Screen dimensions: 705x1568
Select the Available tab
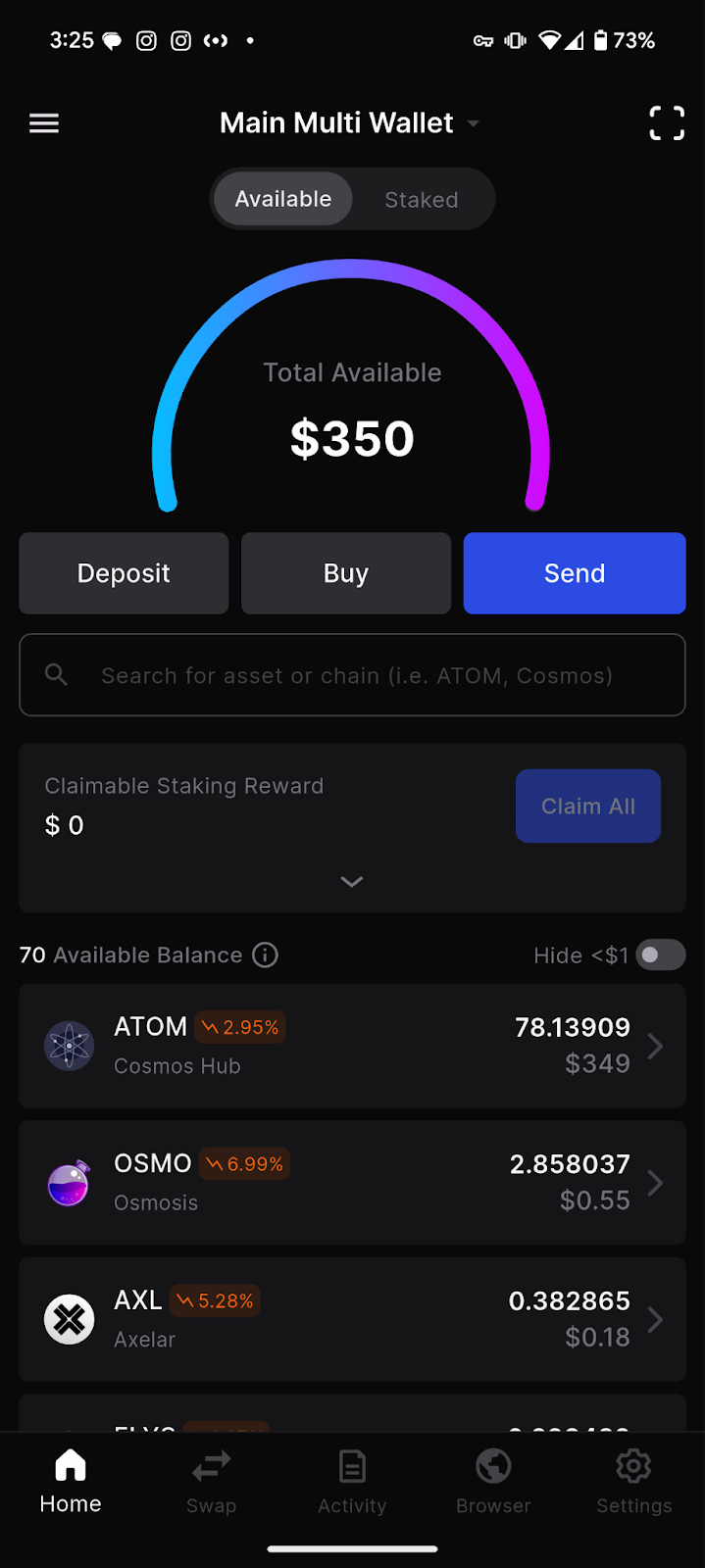coord(283,199)
